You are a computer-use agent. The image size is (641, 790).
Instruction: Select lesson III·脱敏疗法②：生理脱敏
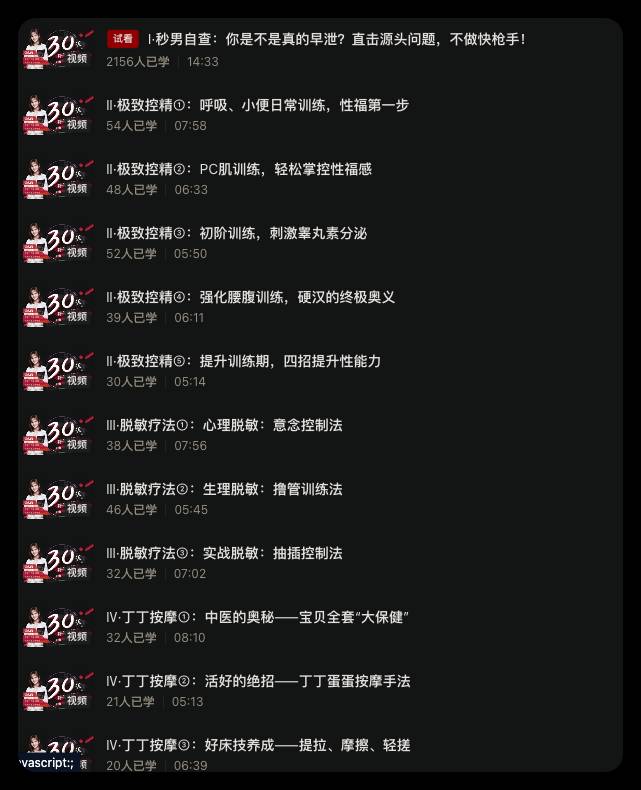(x=225, y=489)
